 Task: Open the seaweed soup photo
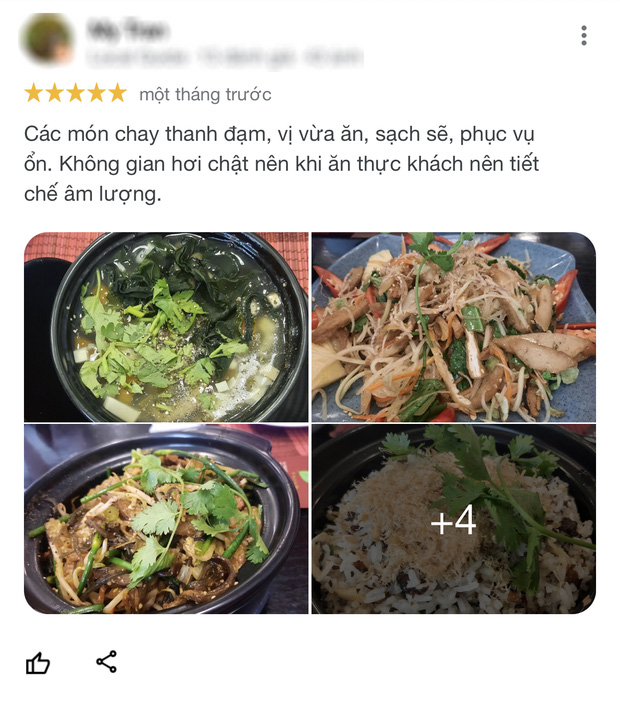(x=166, y=327)
